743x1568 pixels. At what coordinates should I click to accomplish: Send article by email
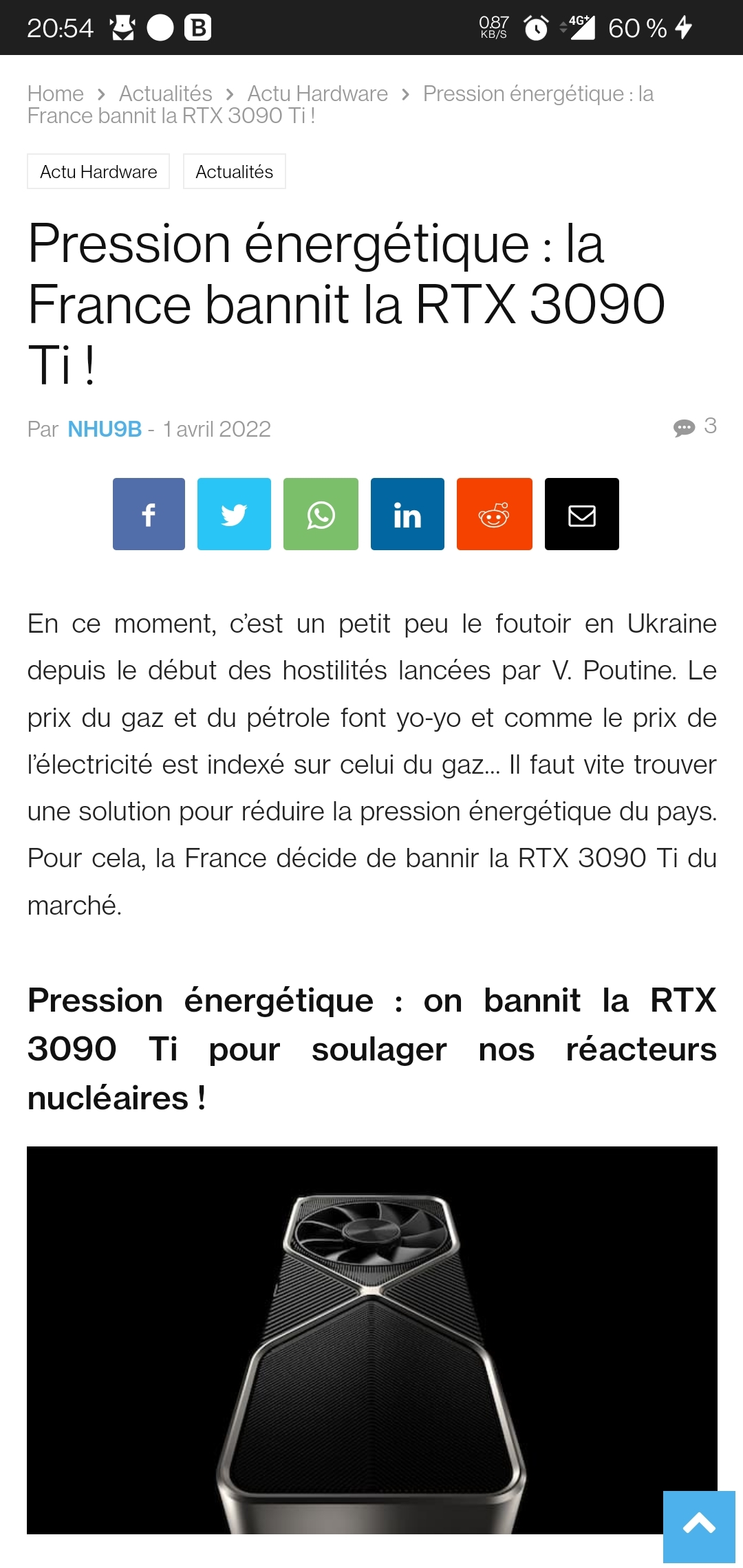pos(581,514)
